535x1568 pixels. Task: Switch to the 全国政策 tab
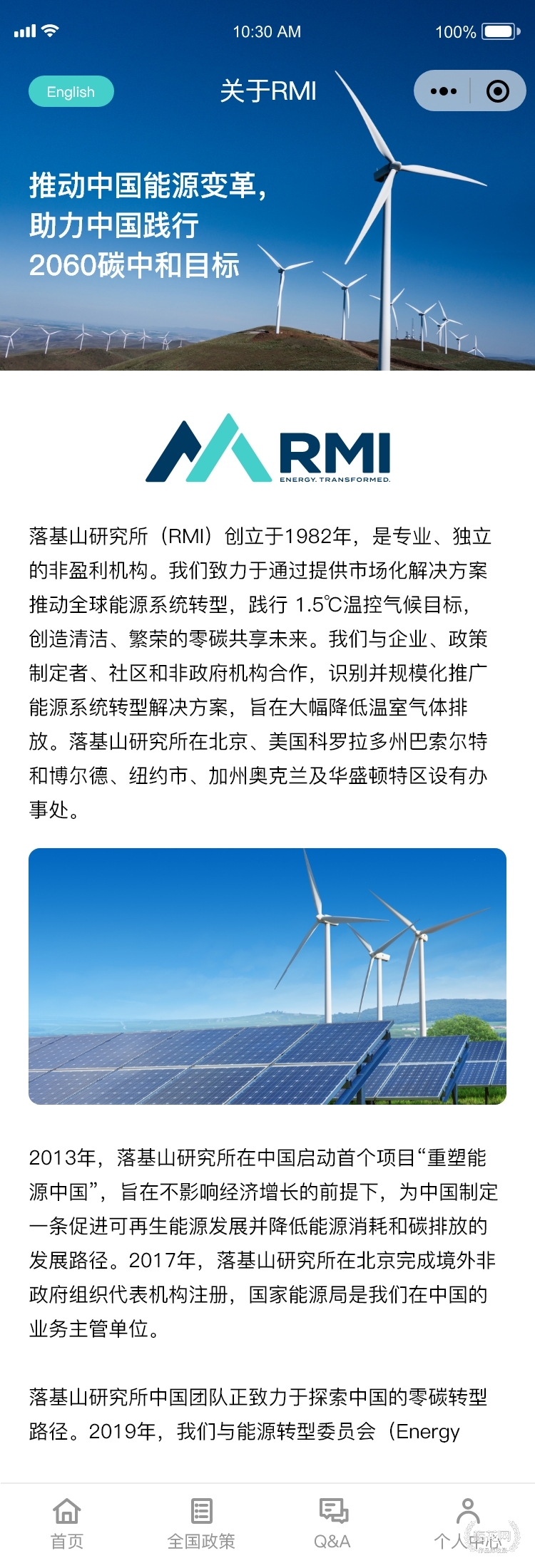tap(201, 1522)
